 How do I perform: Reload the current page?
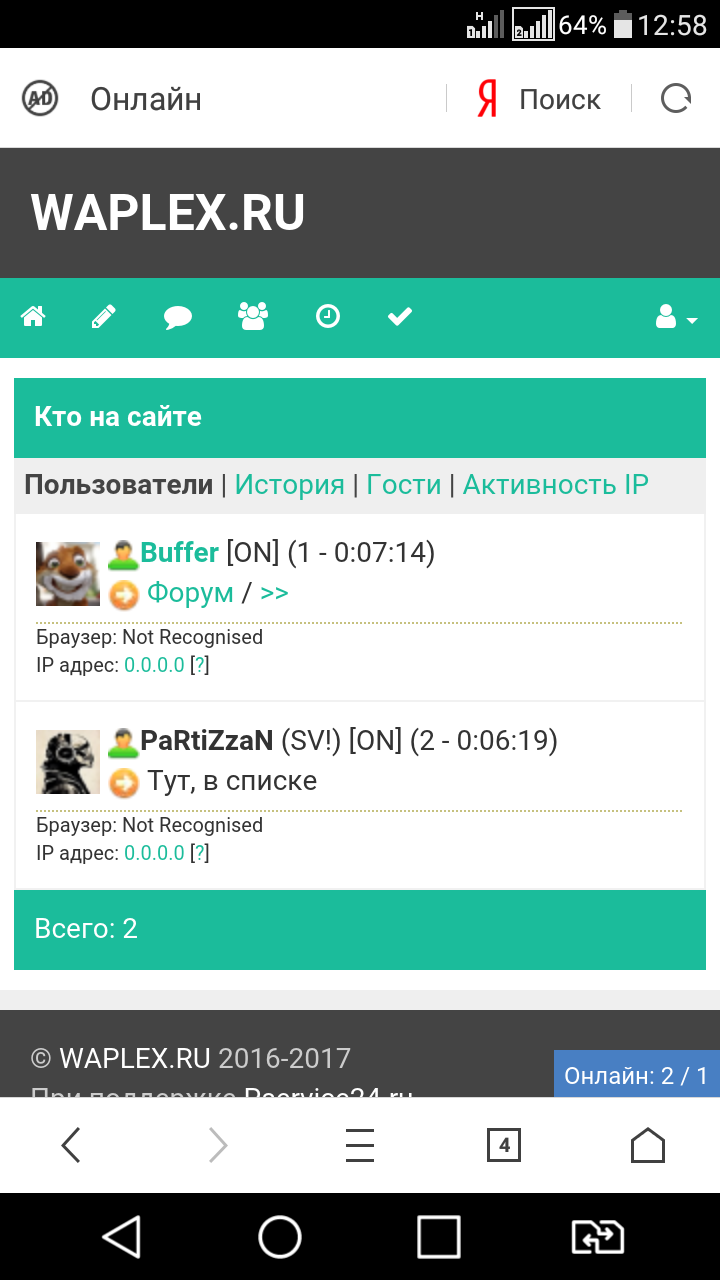pyautogui.click(x=676, y=98)
